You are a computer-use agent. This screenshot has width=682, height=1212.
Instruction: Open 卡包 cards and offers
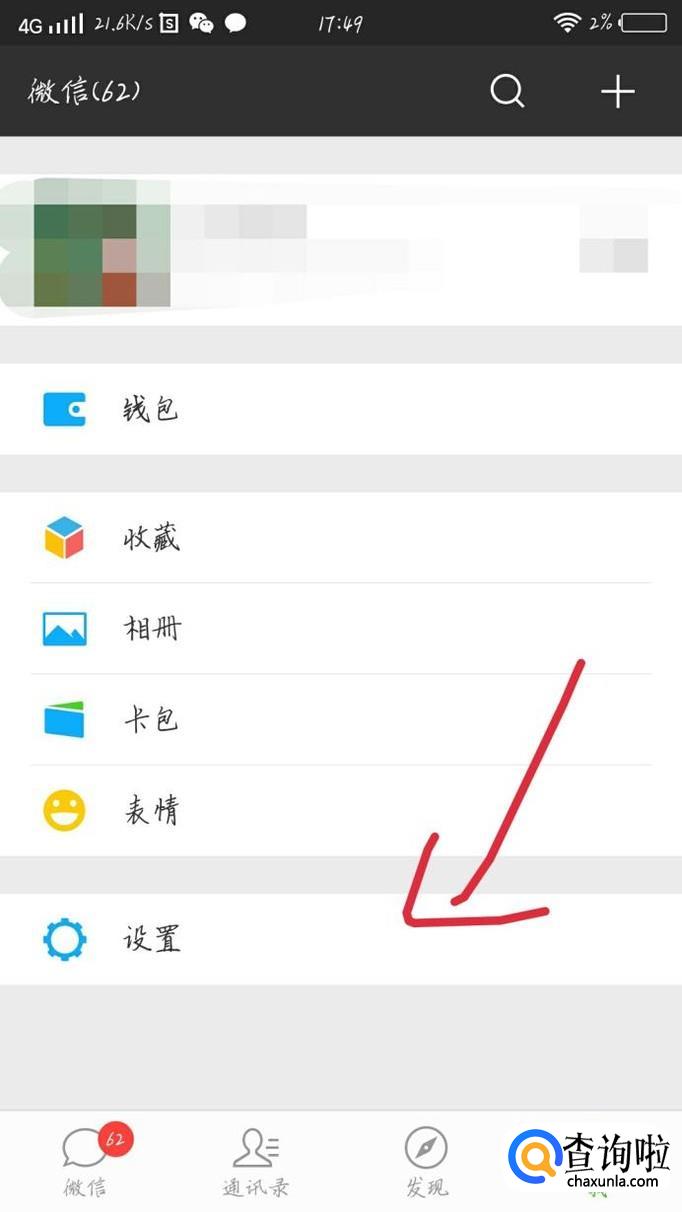(340, 720)
